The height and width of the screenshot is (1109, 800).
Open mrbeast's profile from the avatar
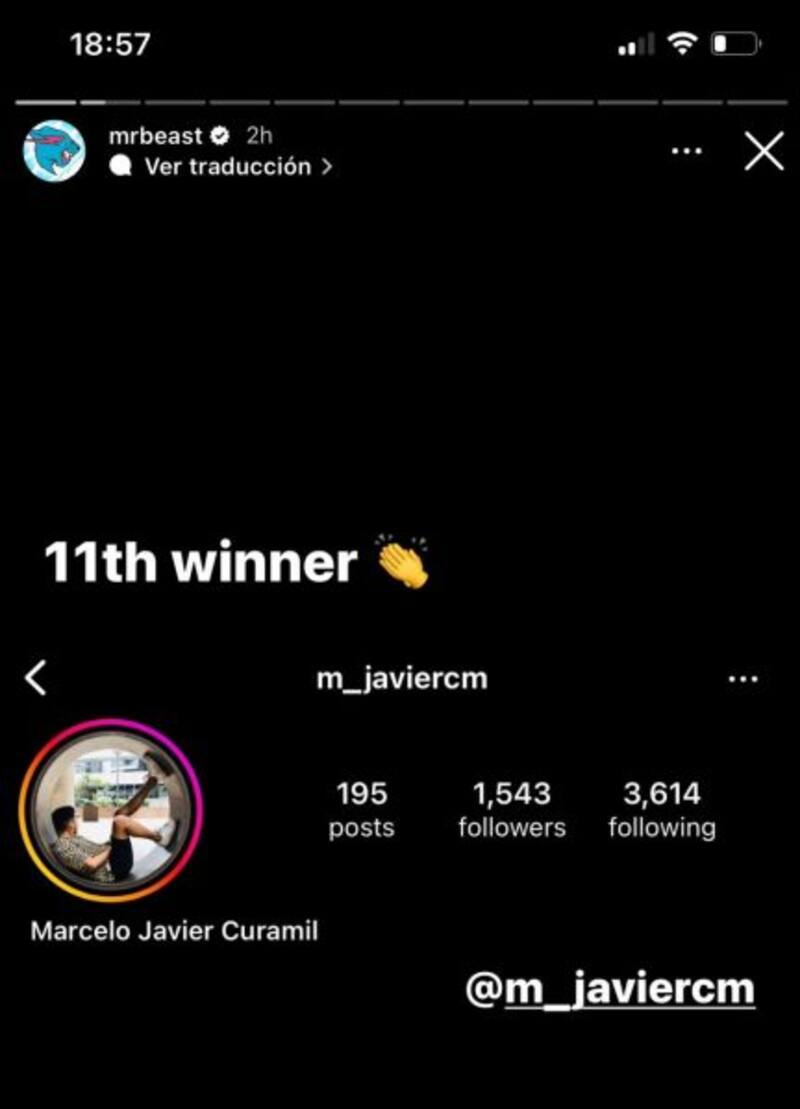pos(54,150)
